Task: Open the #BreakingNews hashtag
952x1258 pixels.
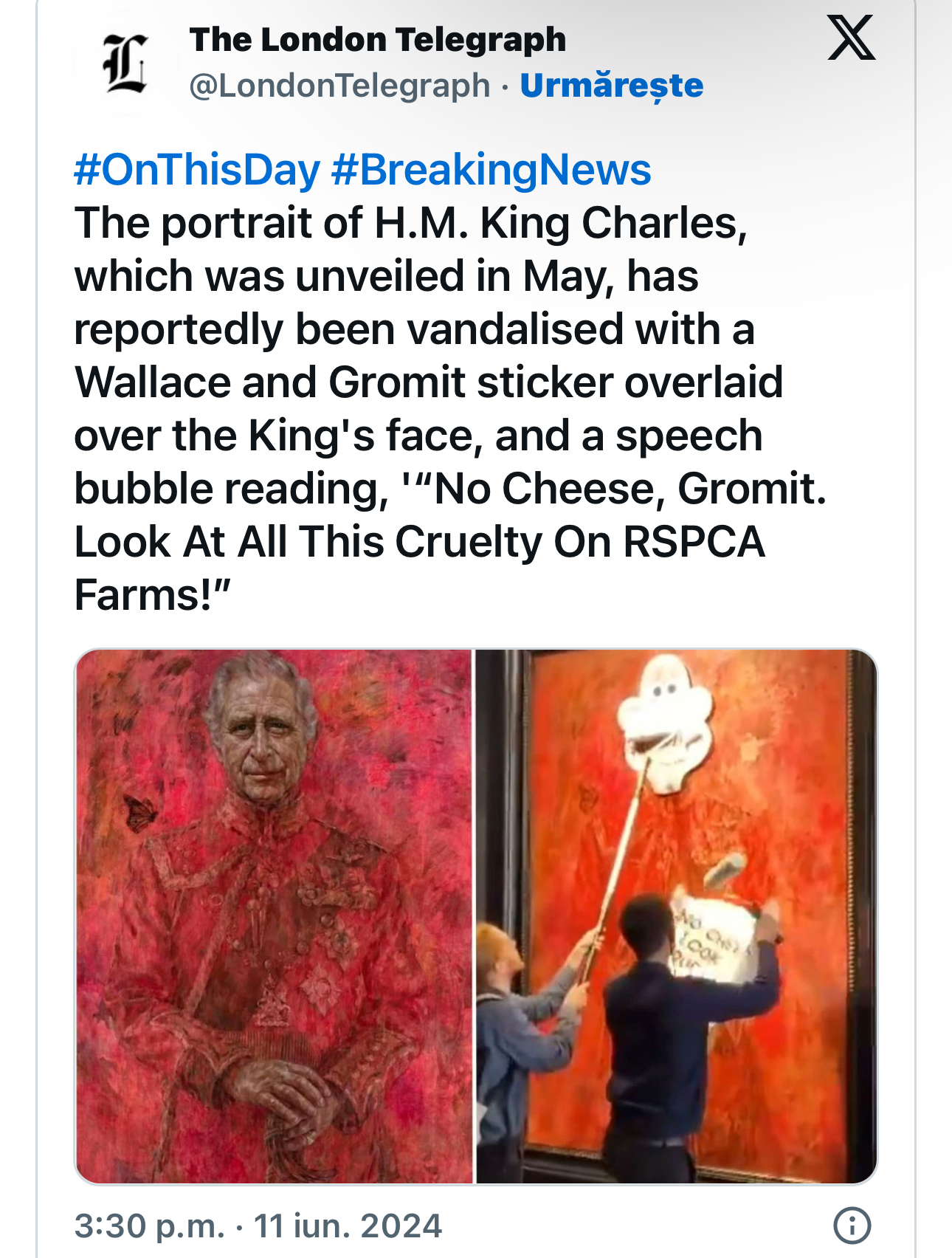Action: [x=491, y=170]
